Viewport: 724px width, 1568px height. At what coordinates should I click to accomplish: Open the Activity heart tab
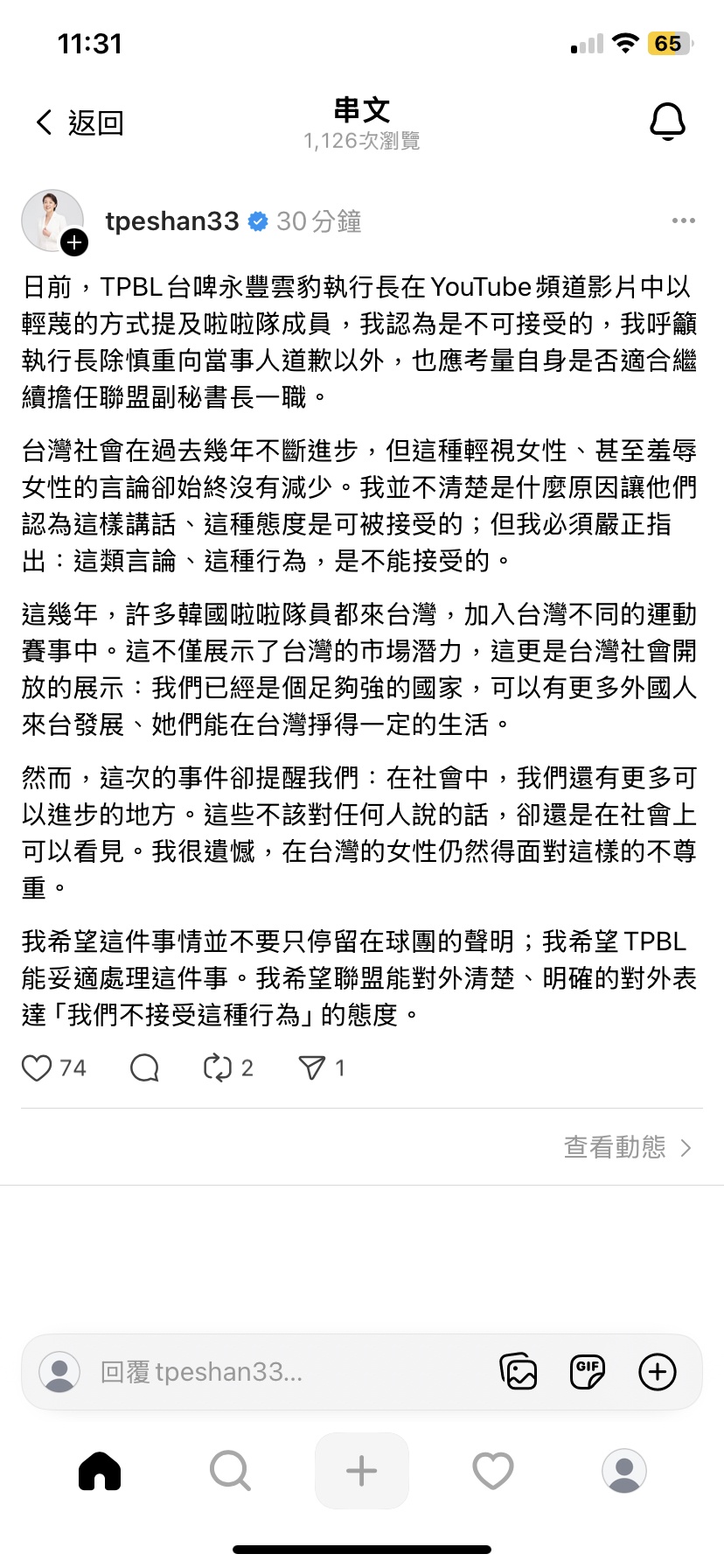(x=493, y=1471)
